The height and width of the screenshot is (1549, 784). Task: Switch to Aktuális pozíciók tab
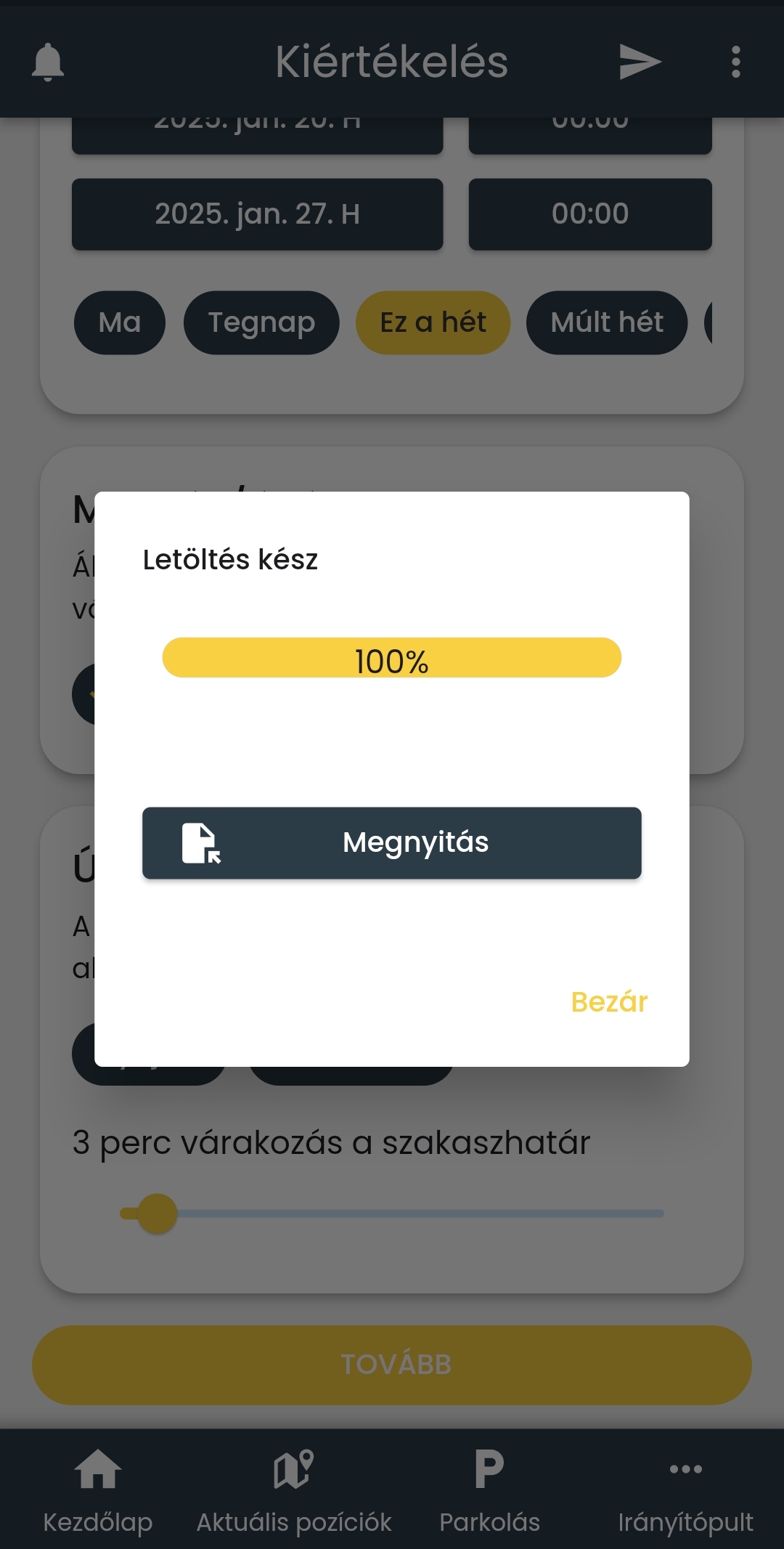(x=294, y=1490)
